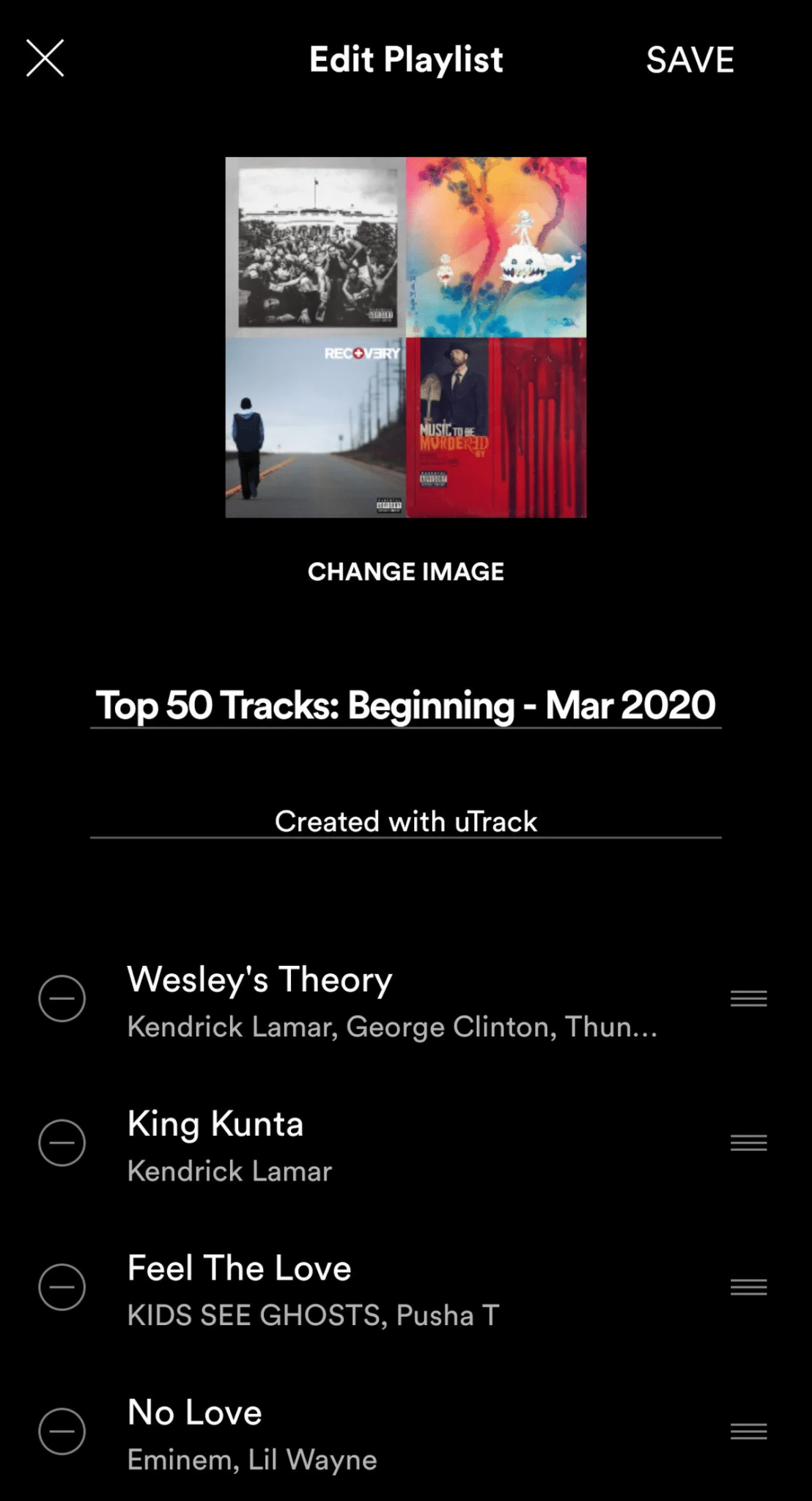Remove Feel The Love from the playlist
Screen dimensions: 812x1501
[62, 1287]
